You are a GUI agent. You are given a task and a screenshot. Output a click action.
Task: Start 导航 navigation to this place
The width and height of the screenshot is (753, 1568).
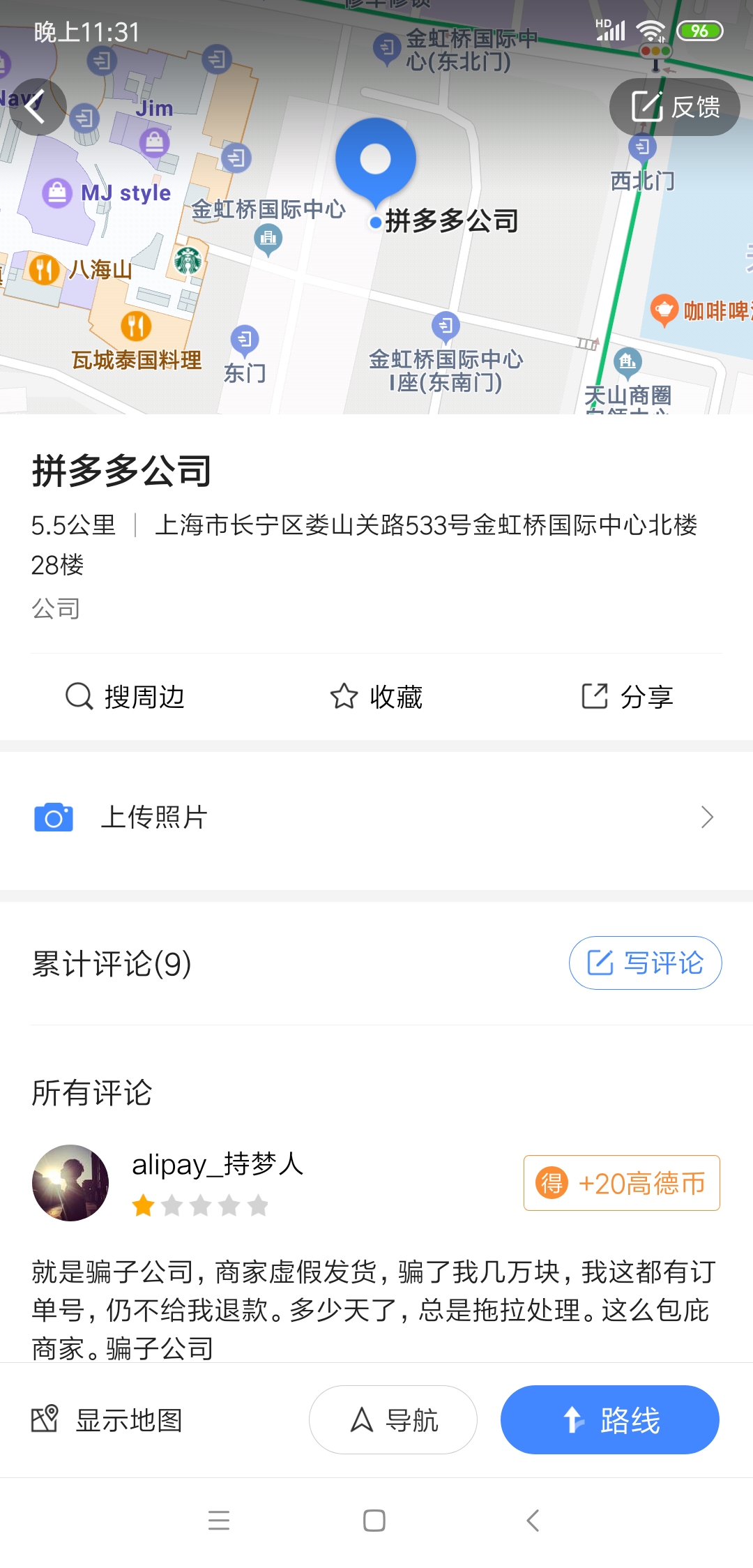(393, 1420)
